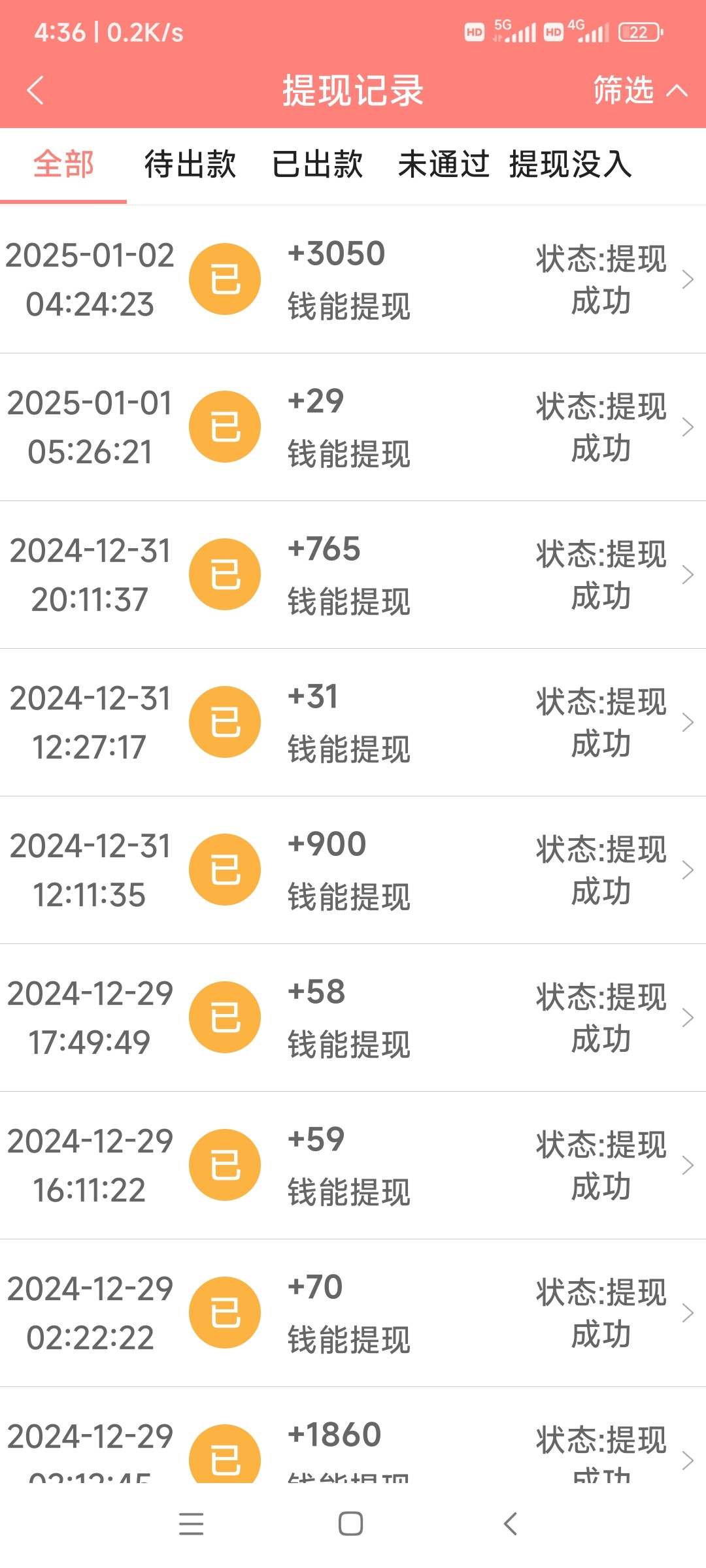706x1568 pixels.
Task: Open the +3050 withdrawal record
Action: point(353,280)
